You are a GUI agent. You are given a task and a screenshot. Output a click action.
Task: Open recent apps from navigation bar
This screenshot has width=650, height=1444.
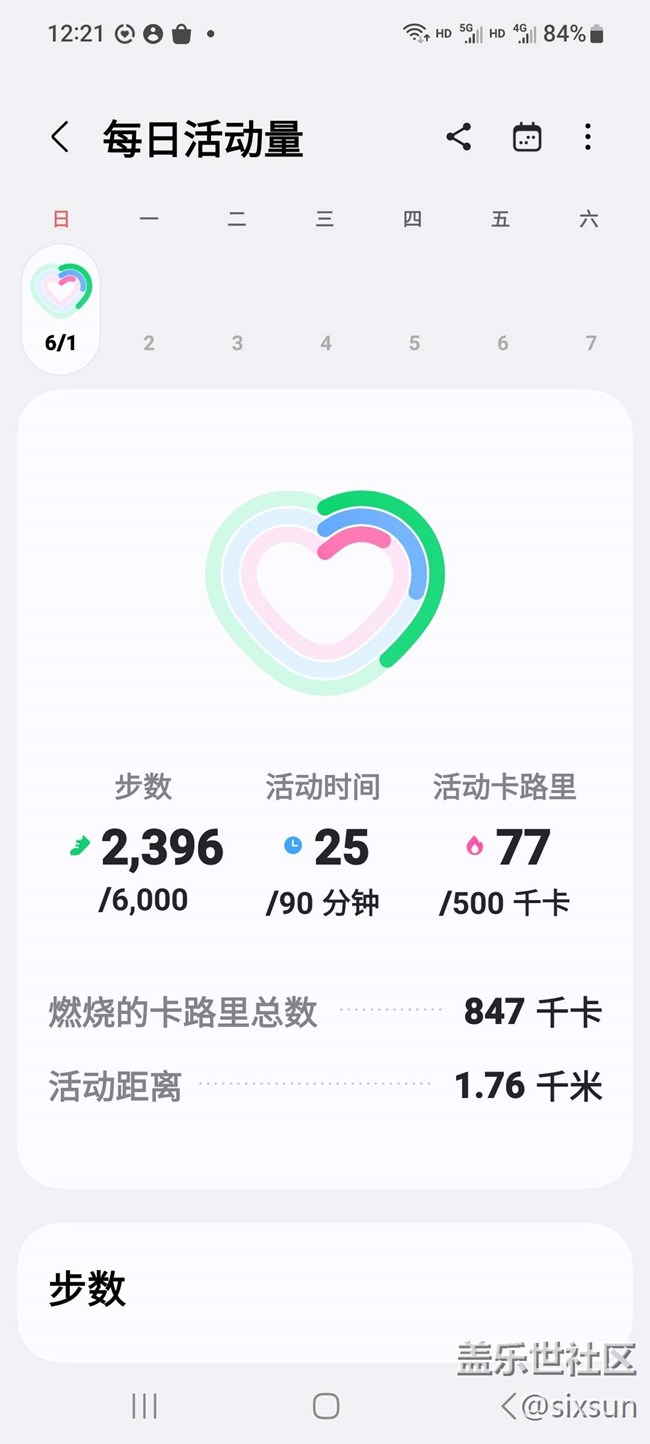click(145, 1406)
